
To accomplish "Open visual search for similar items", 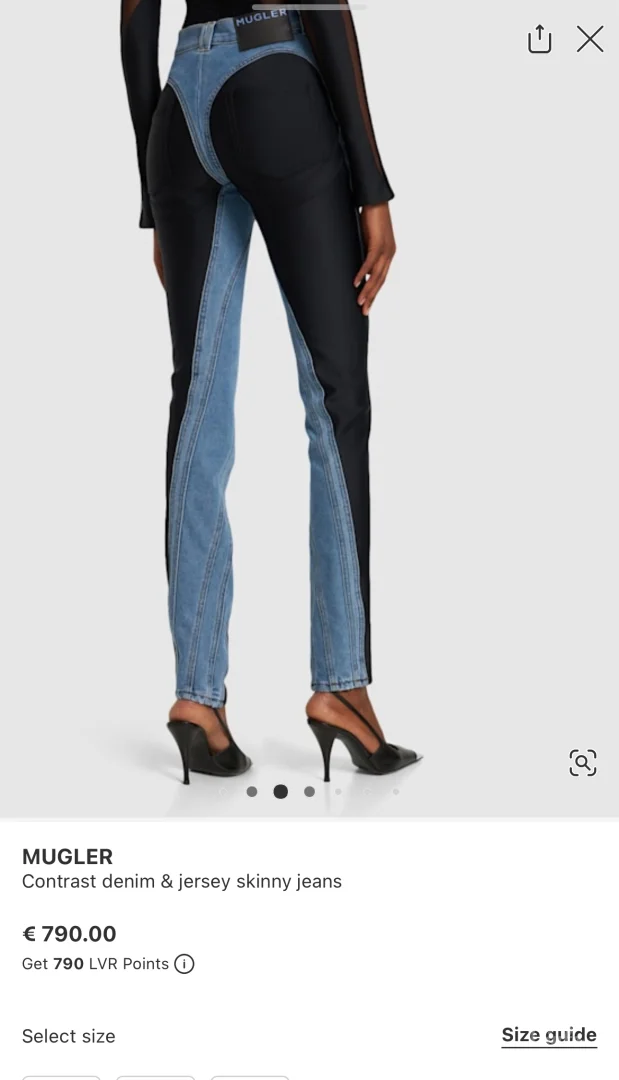I will (582, 763).
